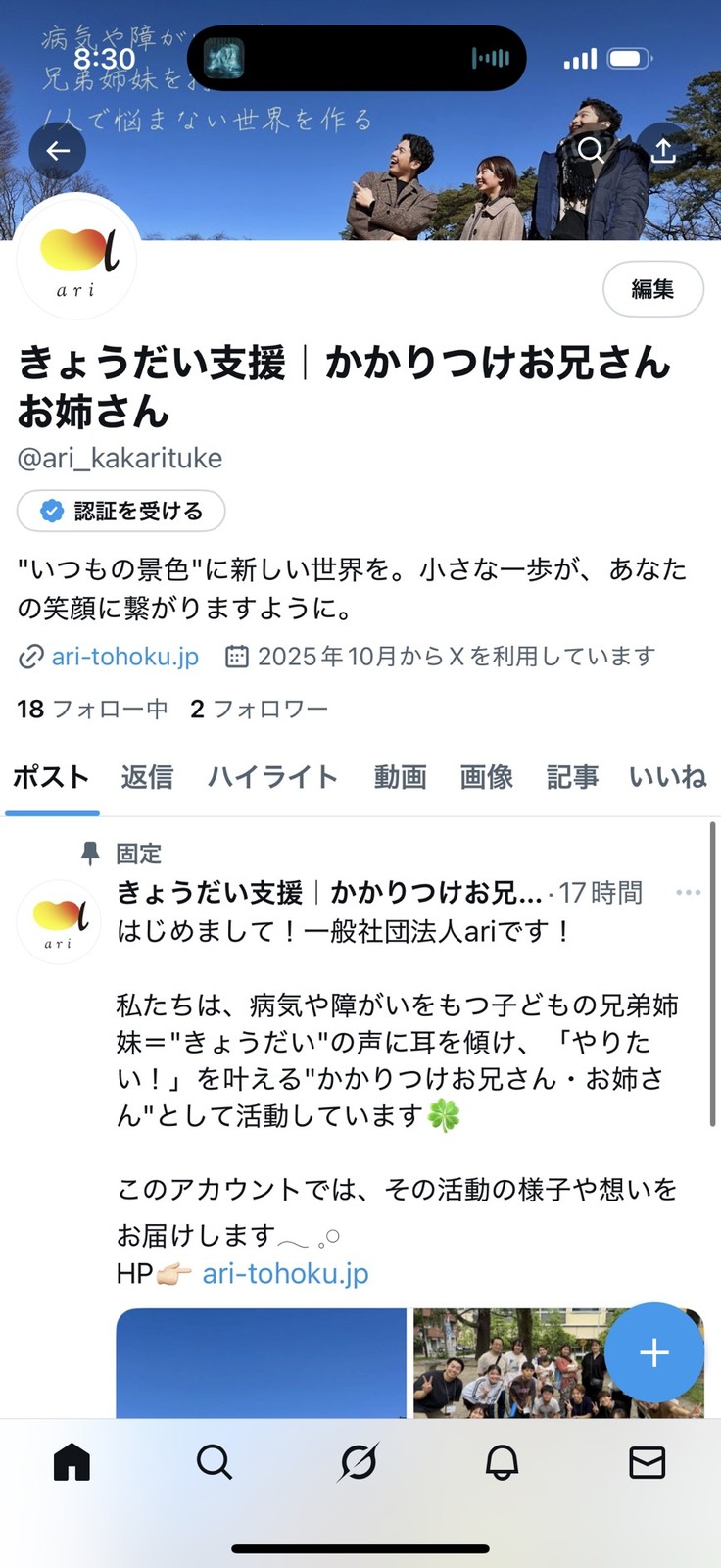Open the notifications bell tab
This screenshot has height=1568, width=721.
502,1462
